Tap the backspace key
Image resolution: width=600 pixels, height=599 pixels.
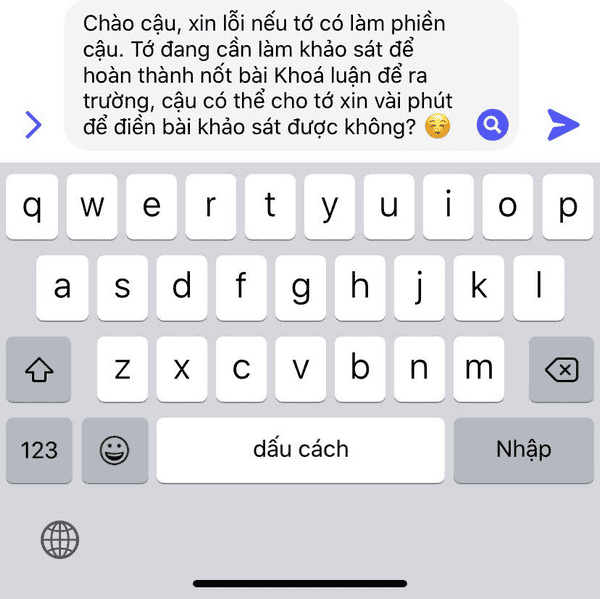561,369
